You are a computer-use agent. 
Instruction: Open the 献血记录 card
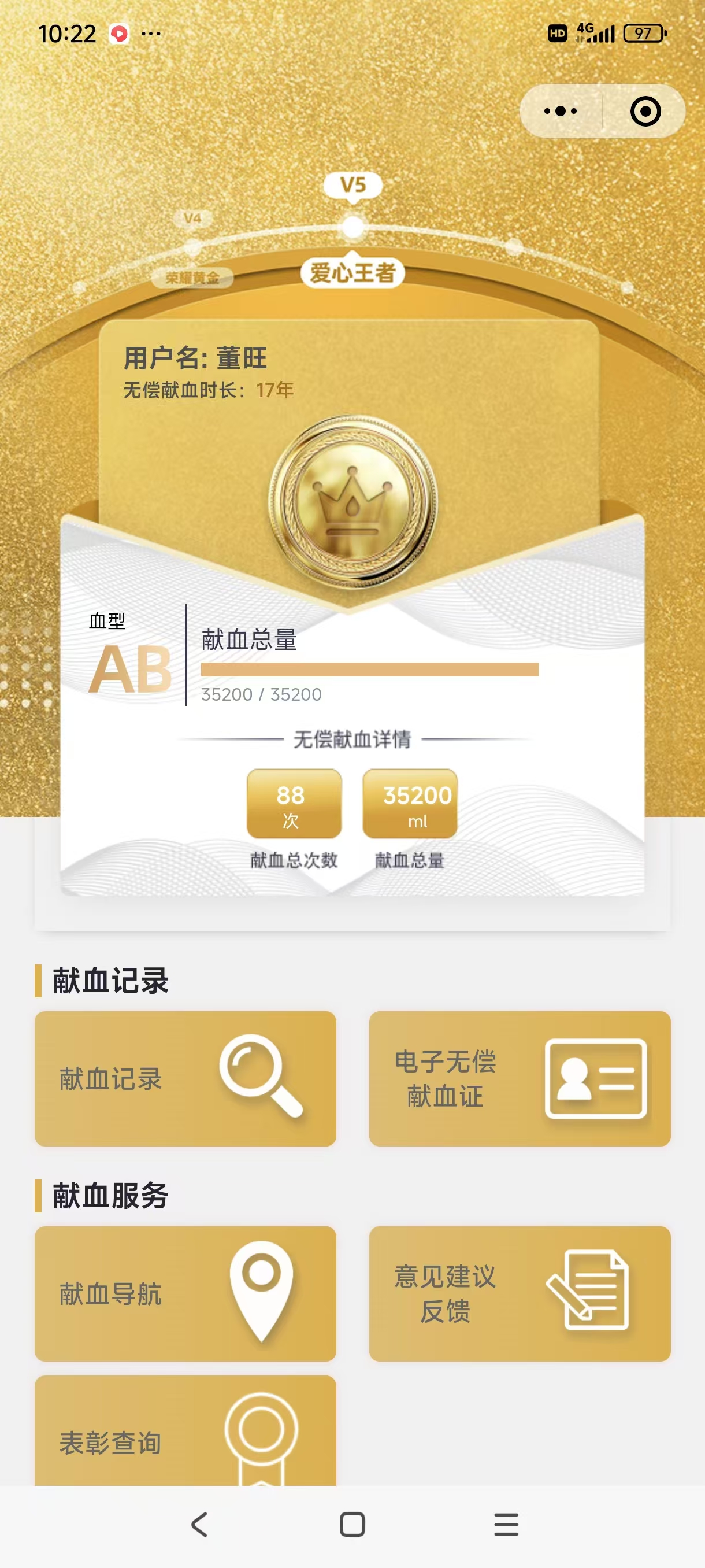click(x=185, y=1079)
